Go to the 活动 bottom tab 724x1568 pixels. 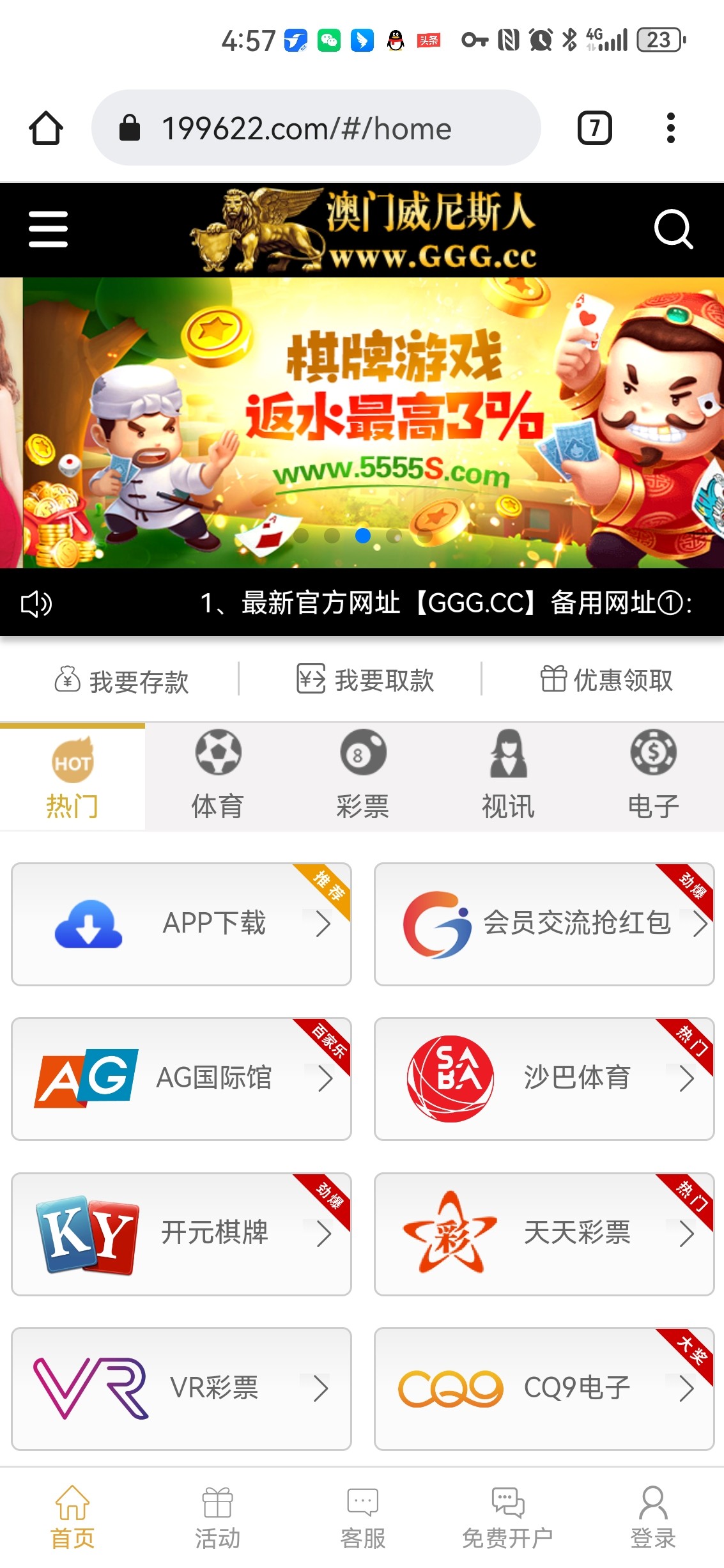(218, 1518)
